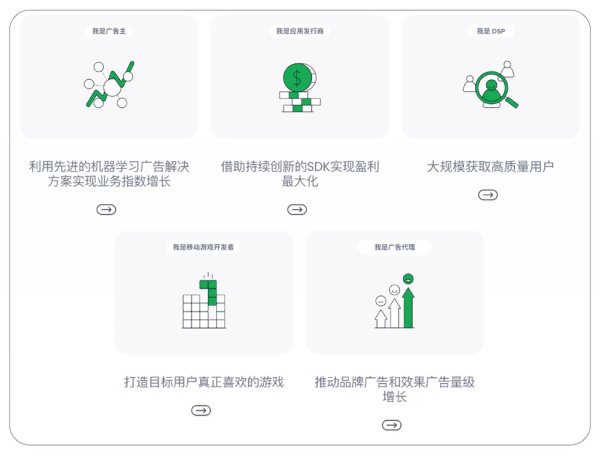Select the 我是 DSP card

490,77
